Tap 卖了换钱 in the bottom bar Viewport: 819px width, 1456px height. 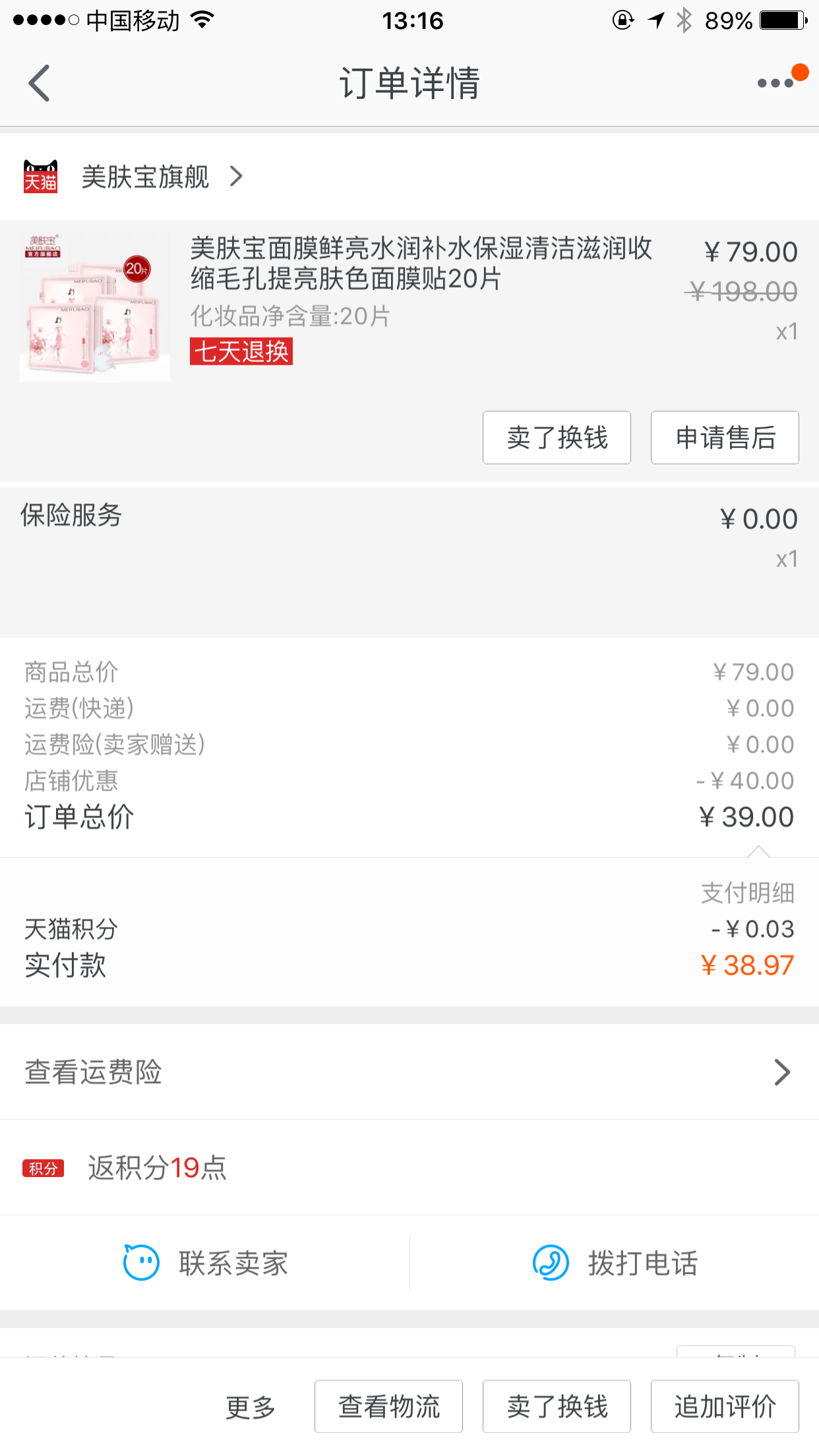coord(557,1407)
